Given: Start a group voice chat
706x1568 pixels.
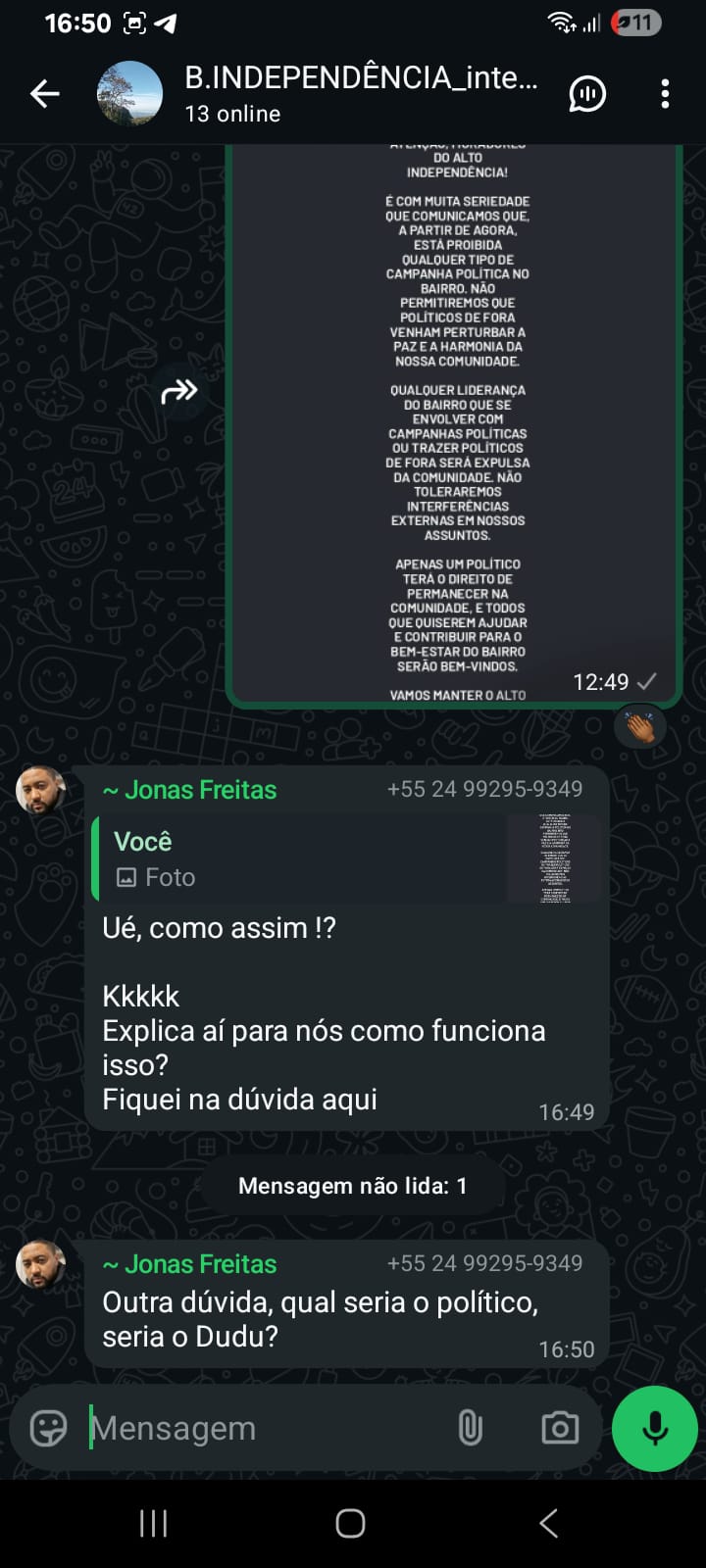Looking at the screenshot, I should pyautogui.click(x=587, y=94).
